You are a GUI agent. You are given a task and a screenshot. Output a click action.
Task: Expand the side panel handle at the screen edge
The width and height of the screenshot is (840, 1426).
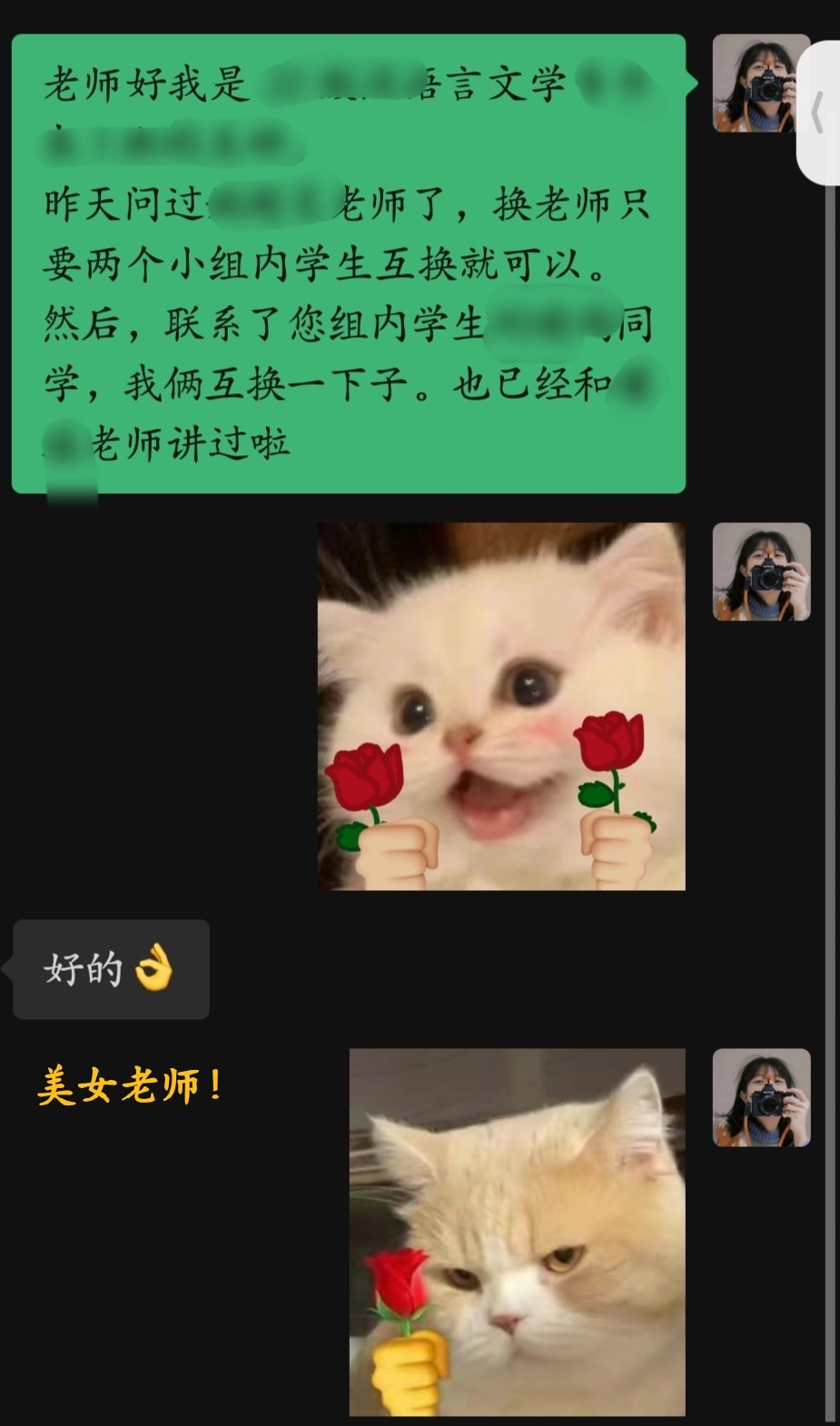click(x=818, y=114)
